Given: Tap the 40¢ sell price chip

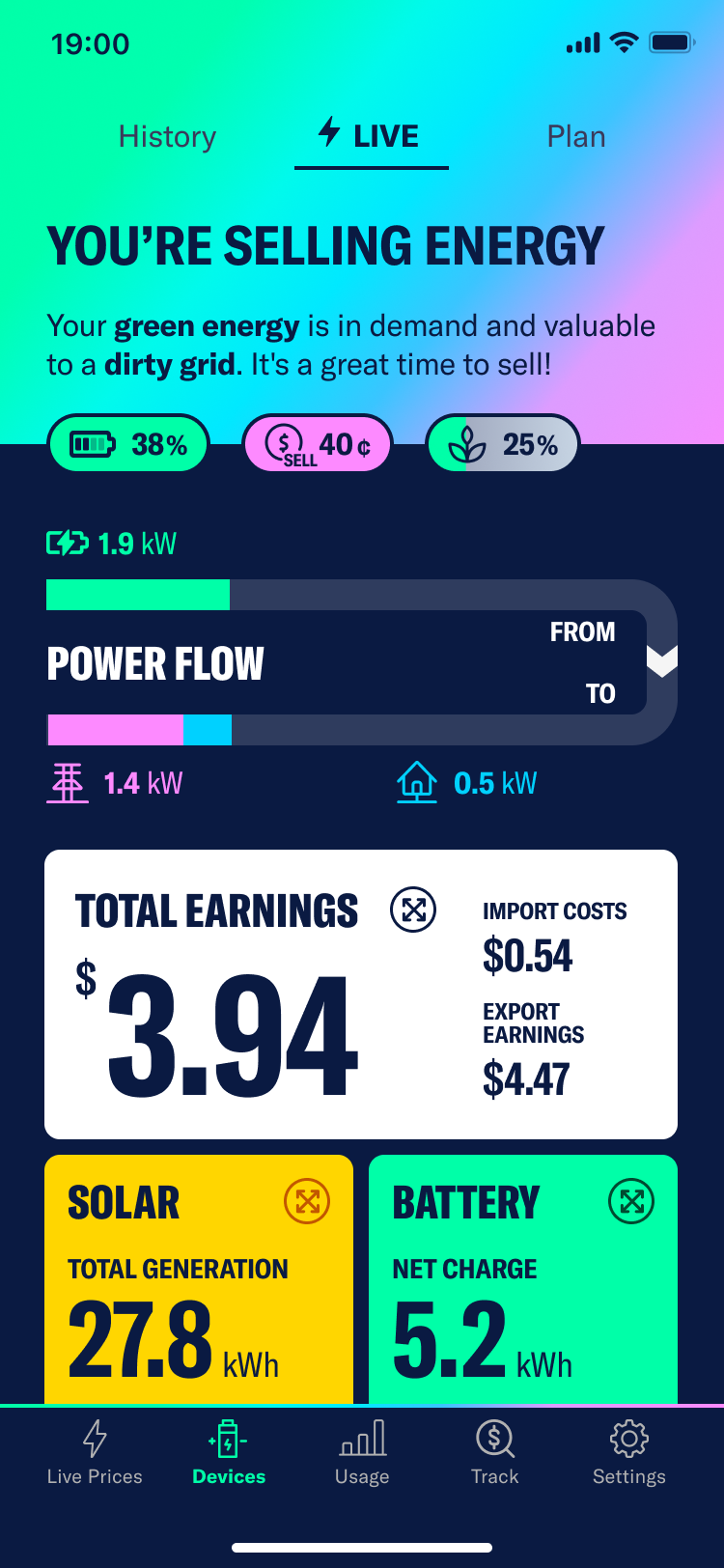Looking at the screenshot, I should click(x=318, y=444).
